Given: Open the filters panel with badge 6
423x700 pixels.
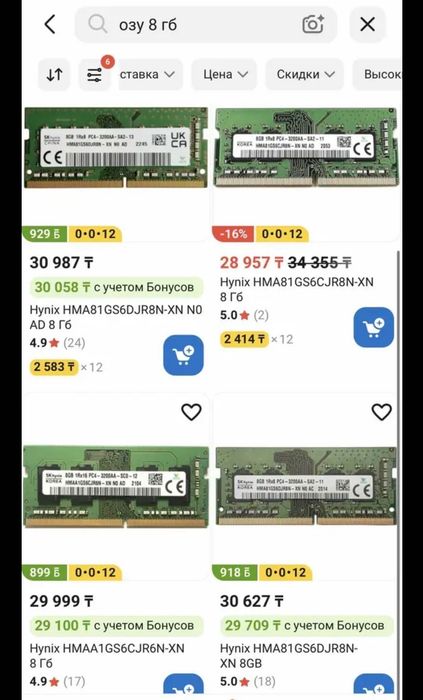Looking at the screenshot, I should pos(95,75).
